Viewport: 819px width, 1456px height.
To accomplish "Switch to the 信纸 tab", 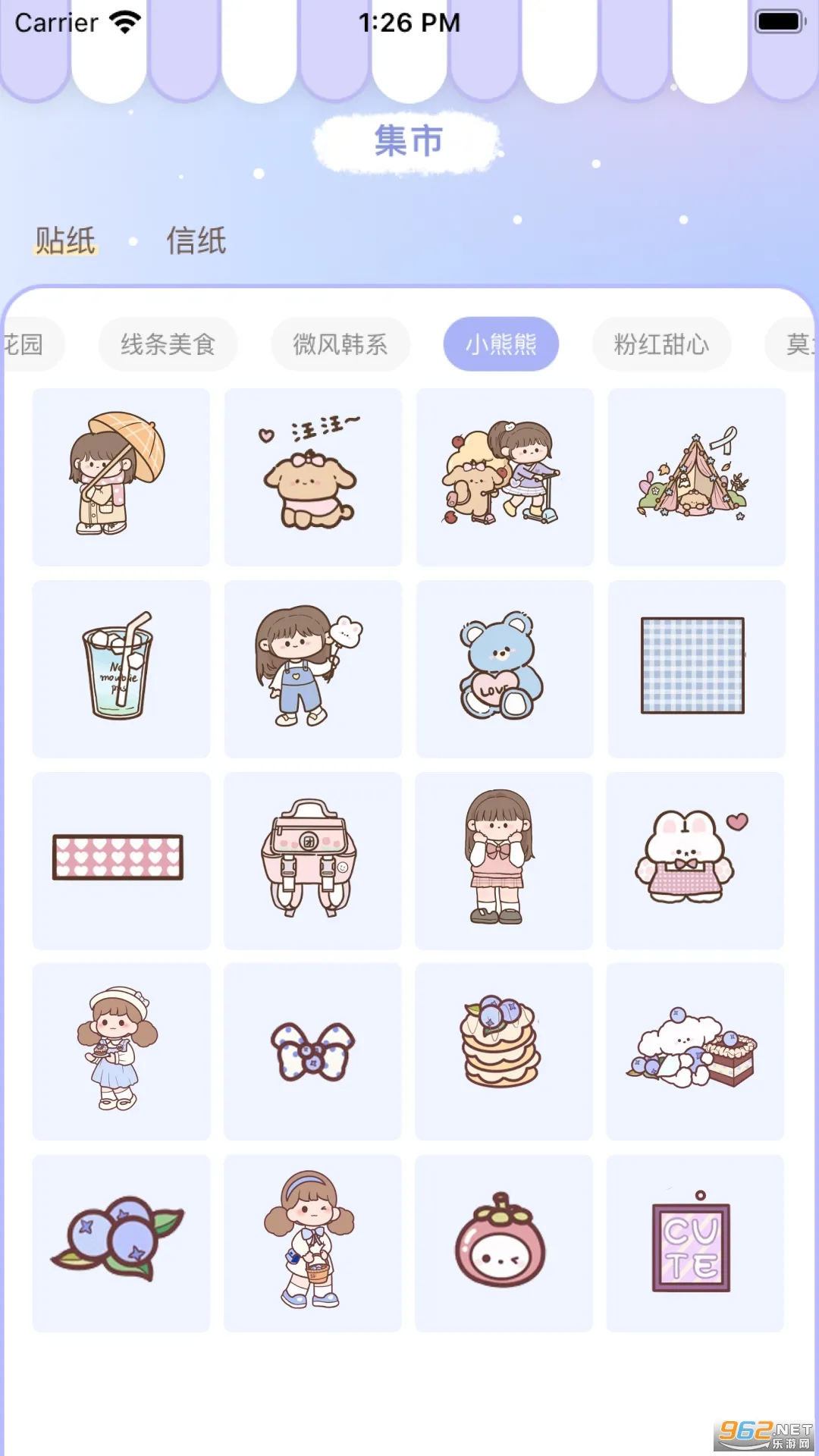I will (x=195, y=241).
